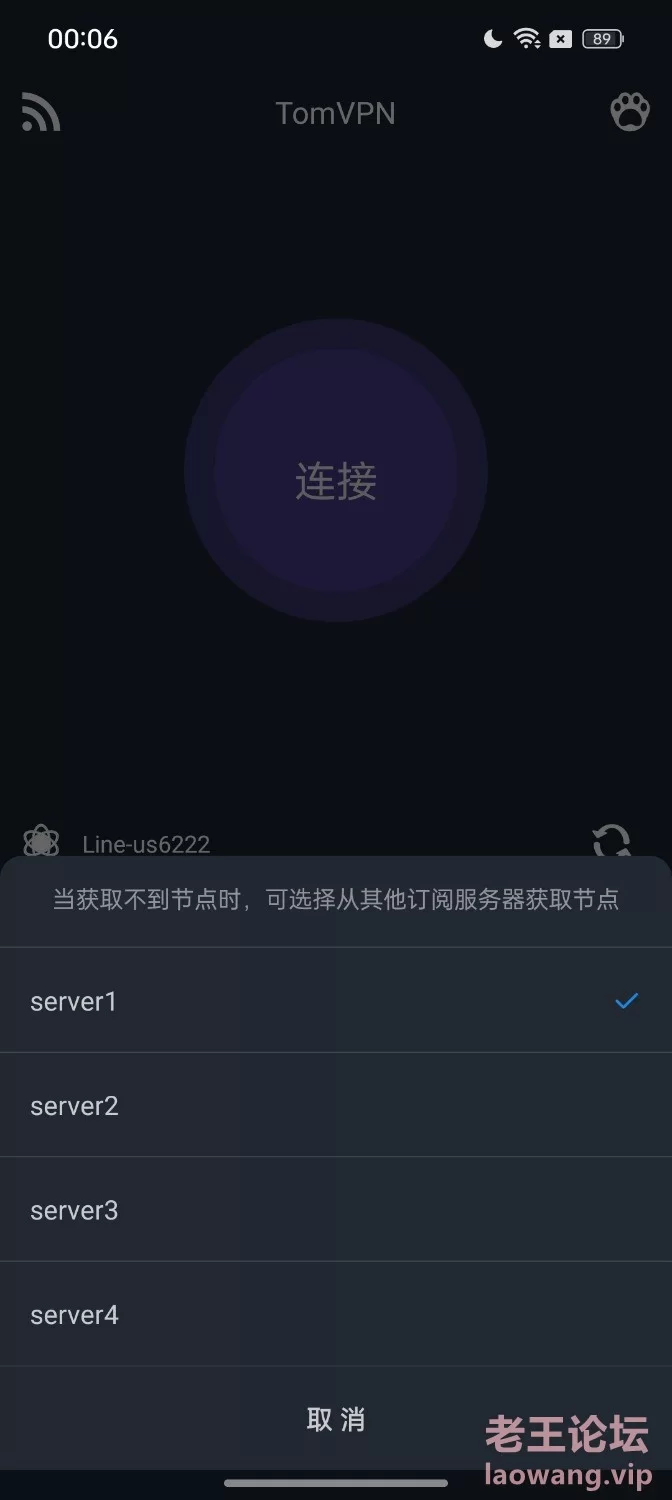Pick server4 as subscription source
Image resolution: width=672 pixels, height=1500 pixels.
(x=336, y=1314)
